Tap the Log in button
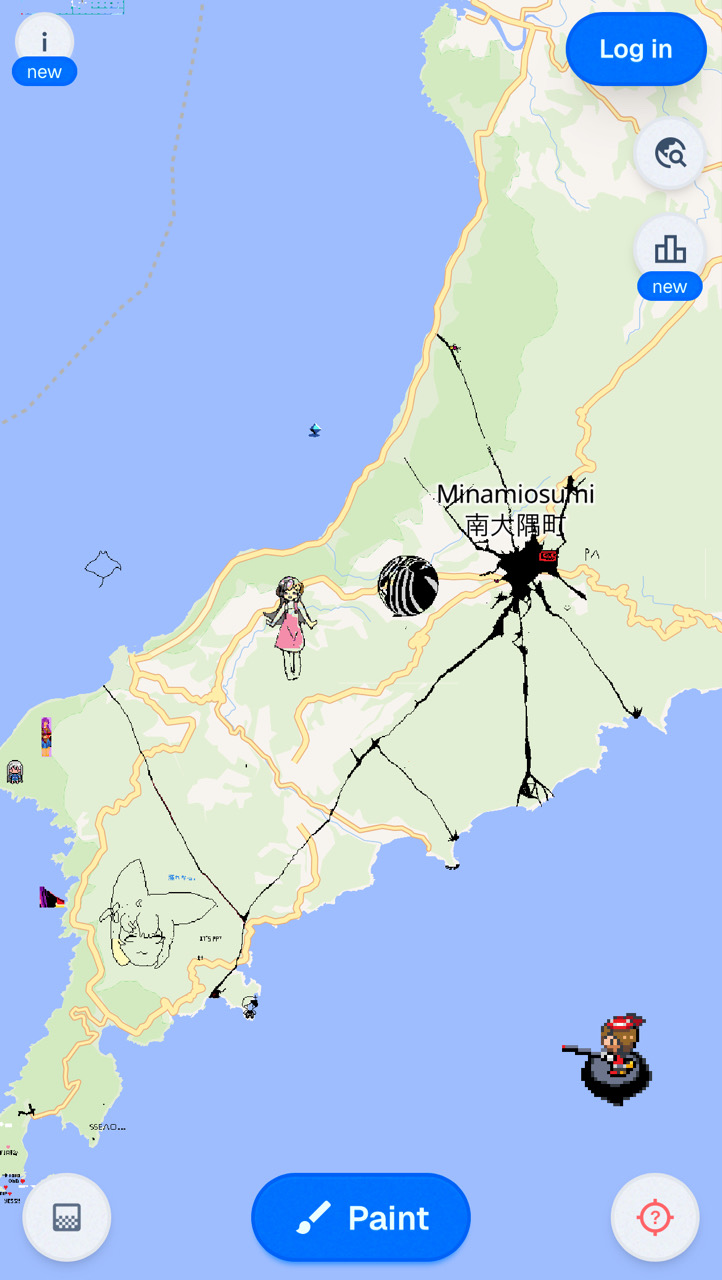 tap(636, 49)
